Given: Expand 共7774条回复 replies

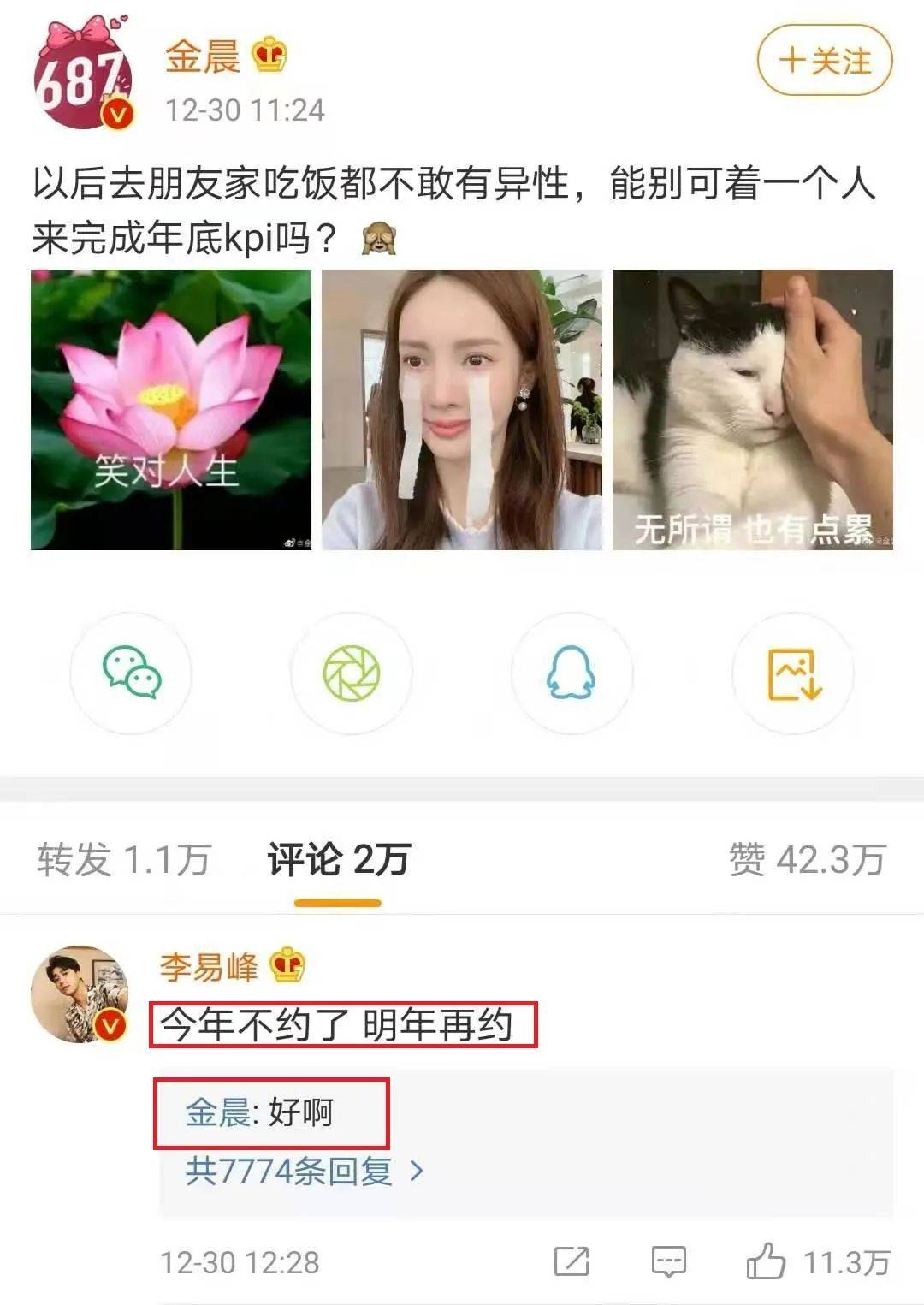Looking at the screenshot, I should tap(304, 1170).
